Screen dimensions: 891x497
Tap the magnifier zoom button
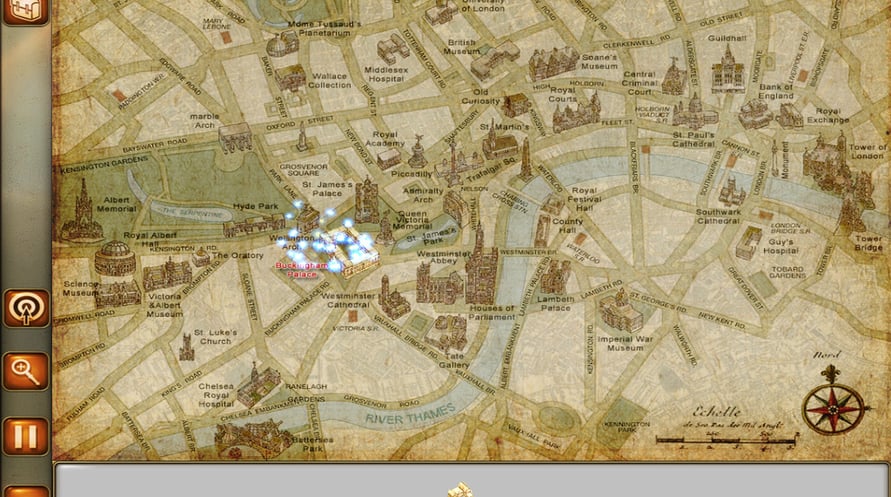tap(26, 371)
